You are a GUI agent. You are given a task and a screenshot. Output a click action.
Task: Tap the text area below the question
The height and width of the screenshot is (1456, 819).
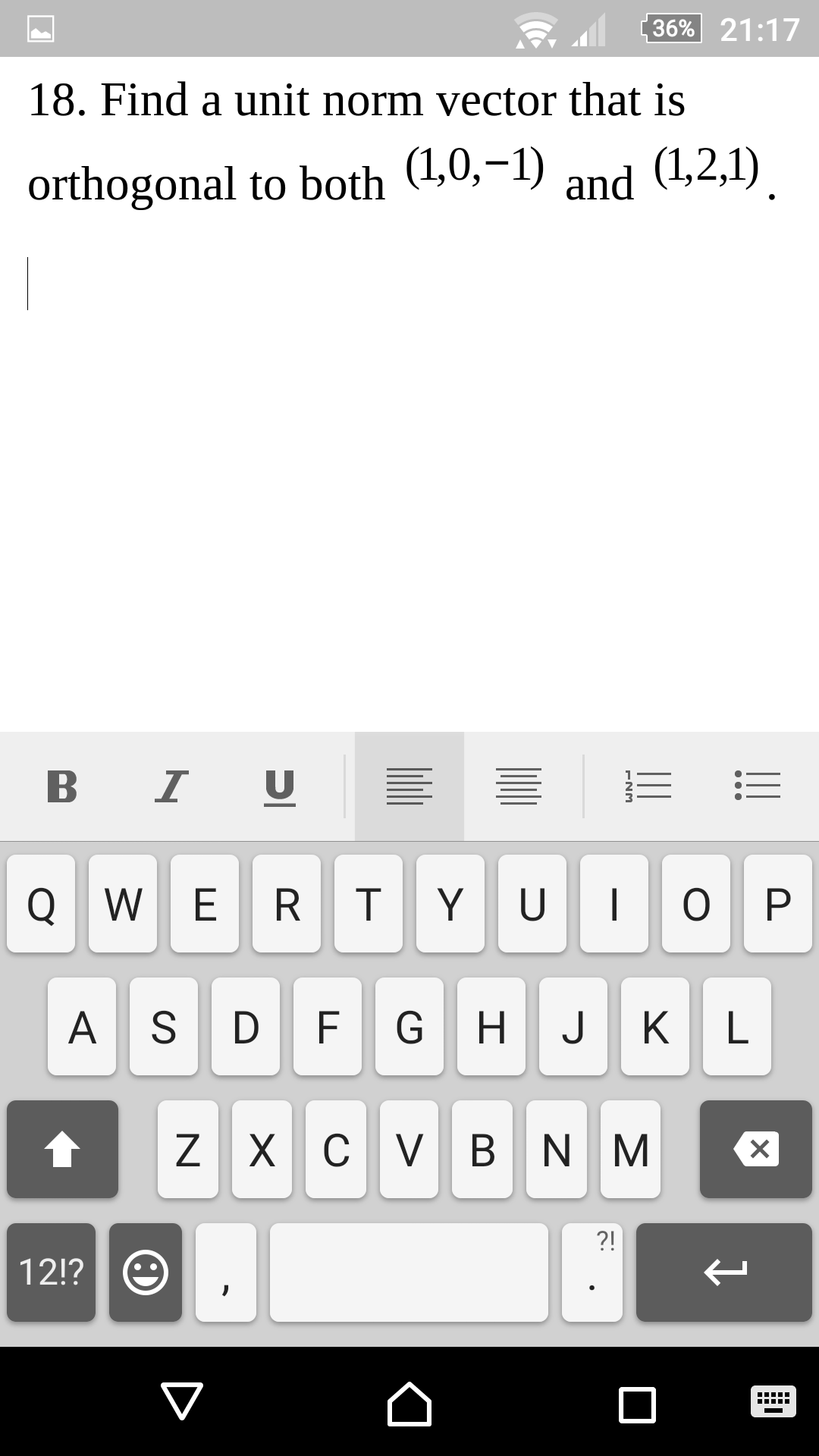click(x=409, y=455)
